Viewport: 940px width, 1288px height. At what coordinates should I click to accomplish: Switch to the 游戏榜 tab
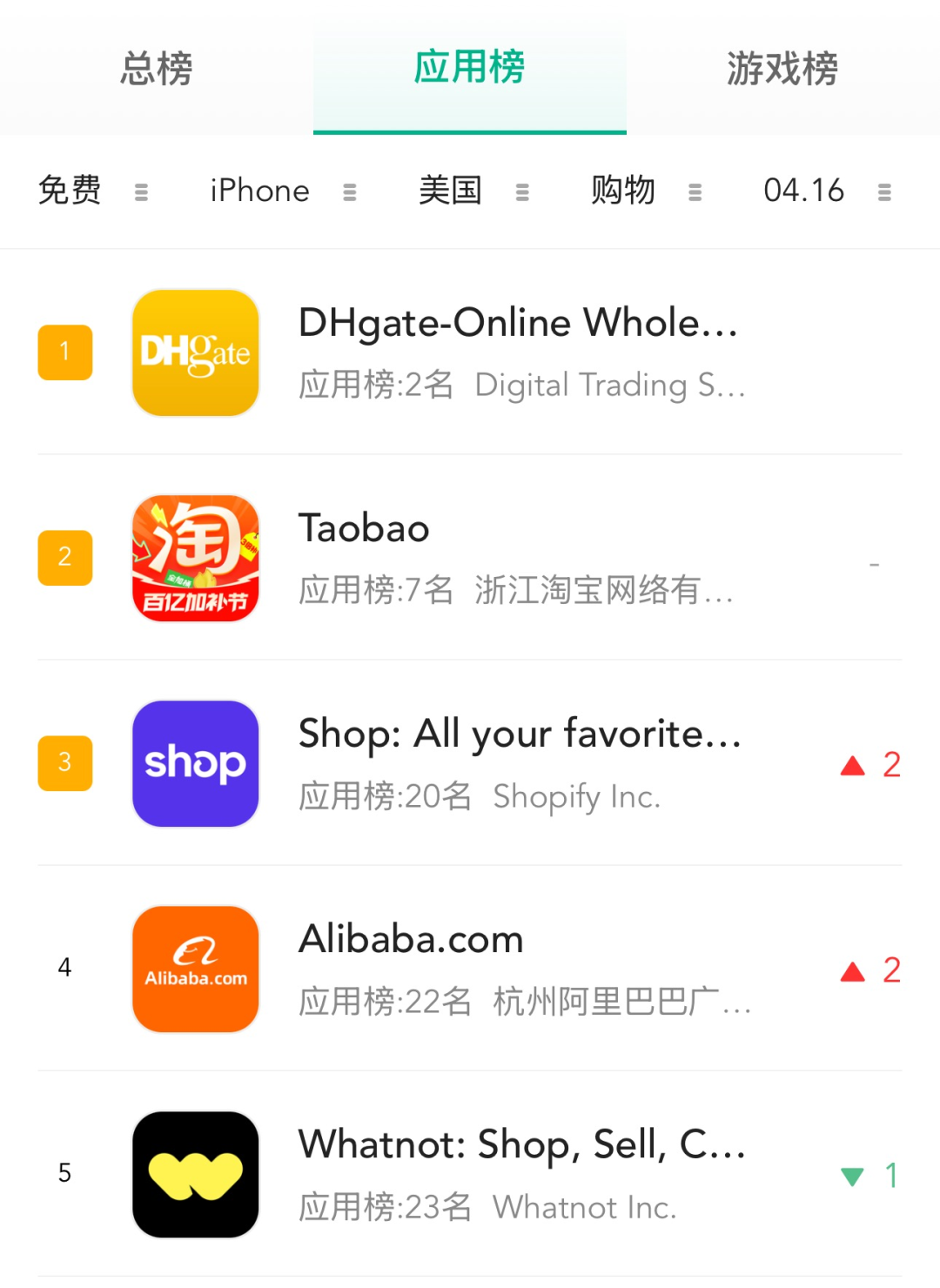coord(782,68)
